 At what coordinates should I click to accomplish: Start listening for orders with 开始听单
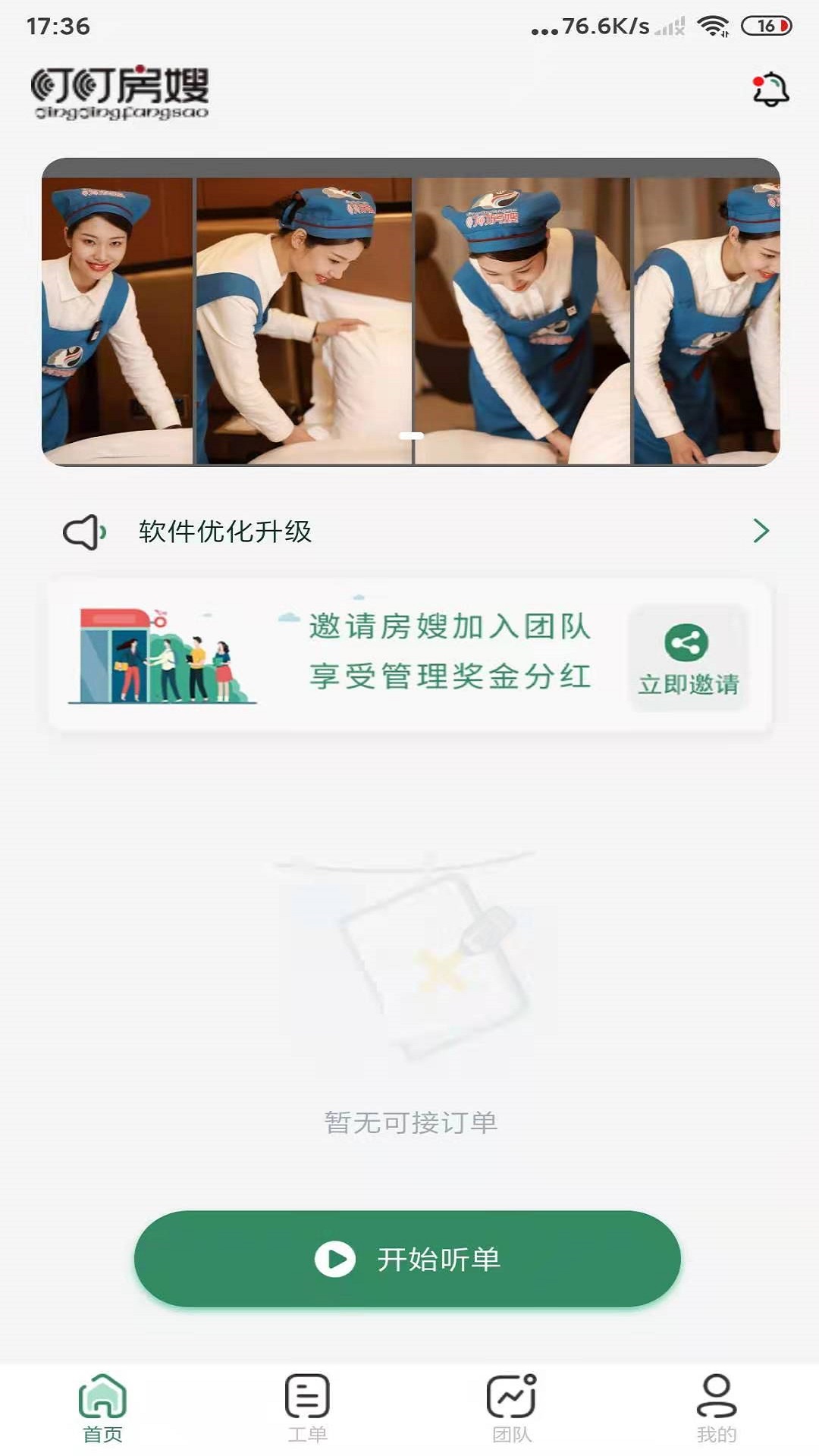tap(407, 1259)
